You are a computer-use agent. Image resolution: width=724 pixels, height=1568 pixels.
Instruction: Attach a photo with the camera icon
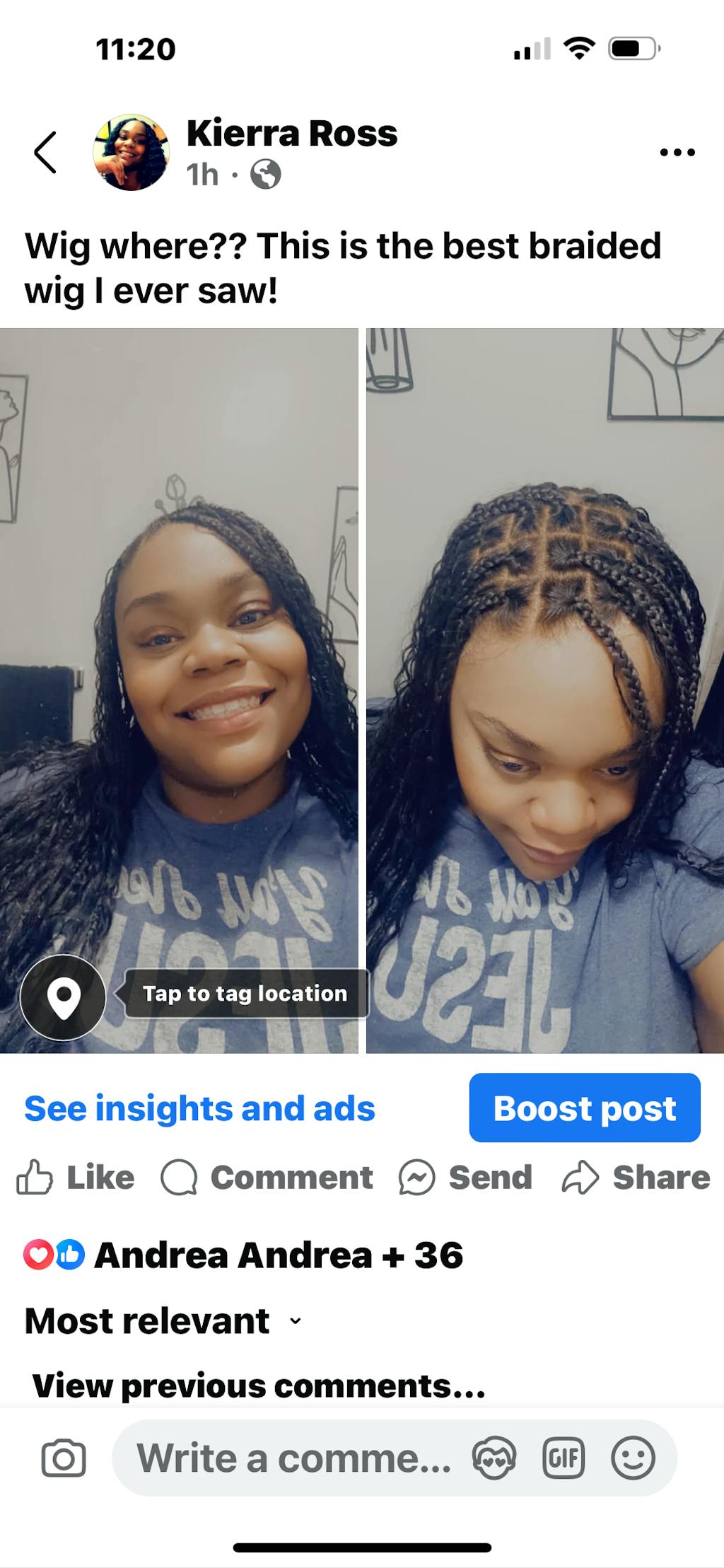pos(64,1458)
